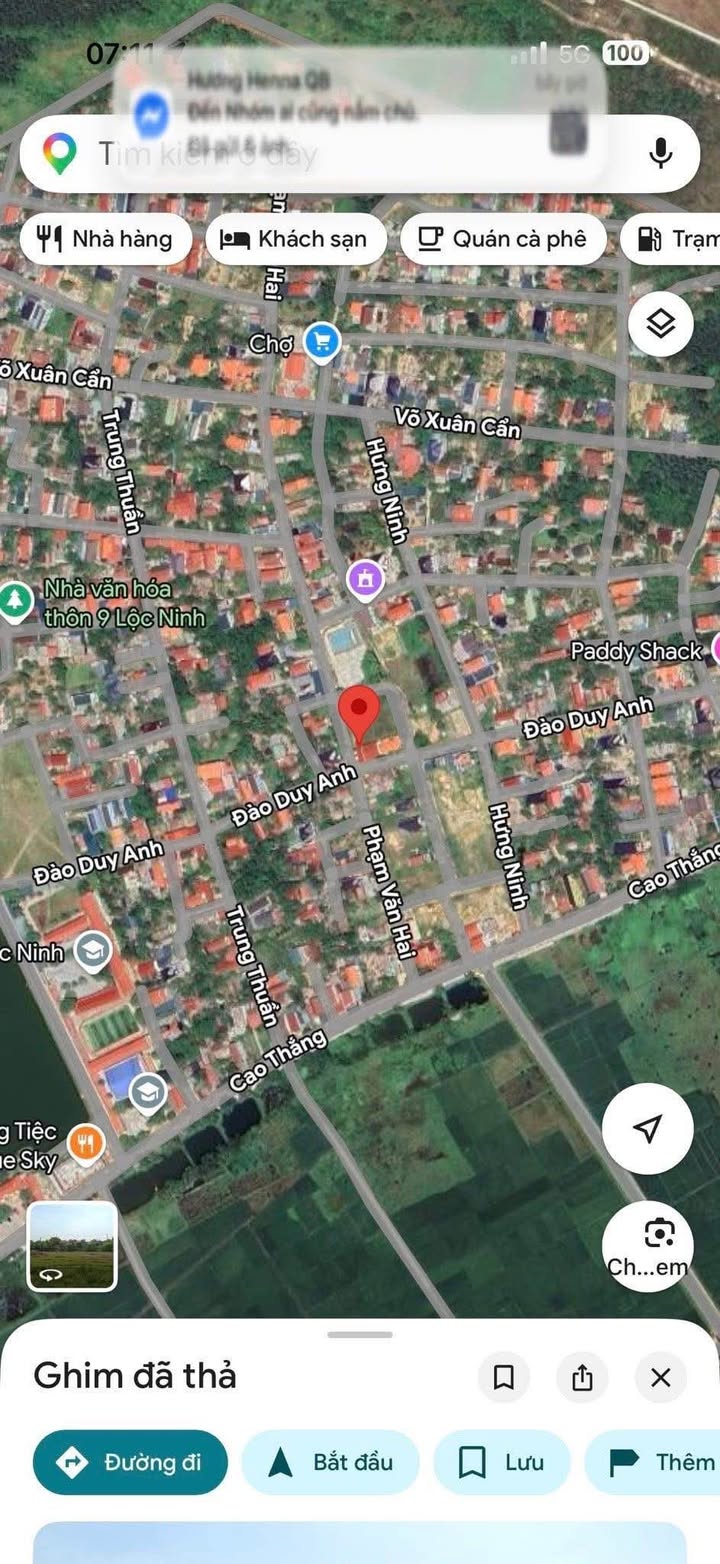Get directions with Đường đi
Image resolution: width=720 pixels, height=1564 pixels.
tap(130, 1462)
